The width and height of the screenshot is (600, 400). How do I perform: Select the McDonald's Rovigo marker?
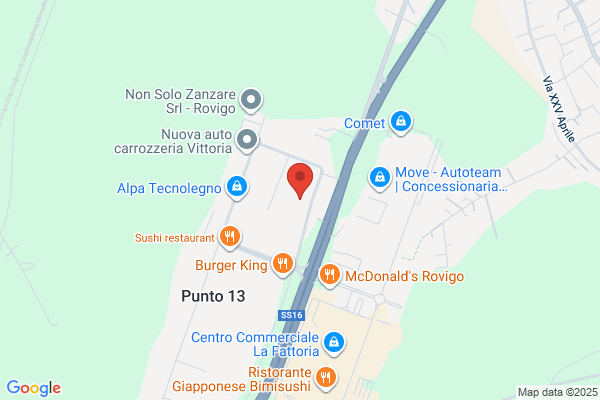[x=329, y=275]
